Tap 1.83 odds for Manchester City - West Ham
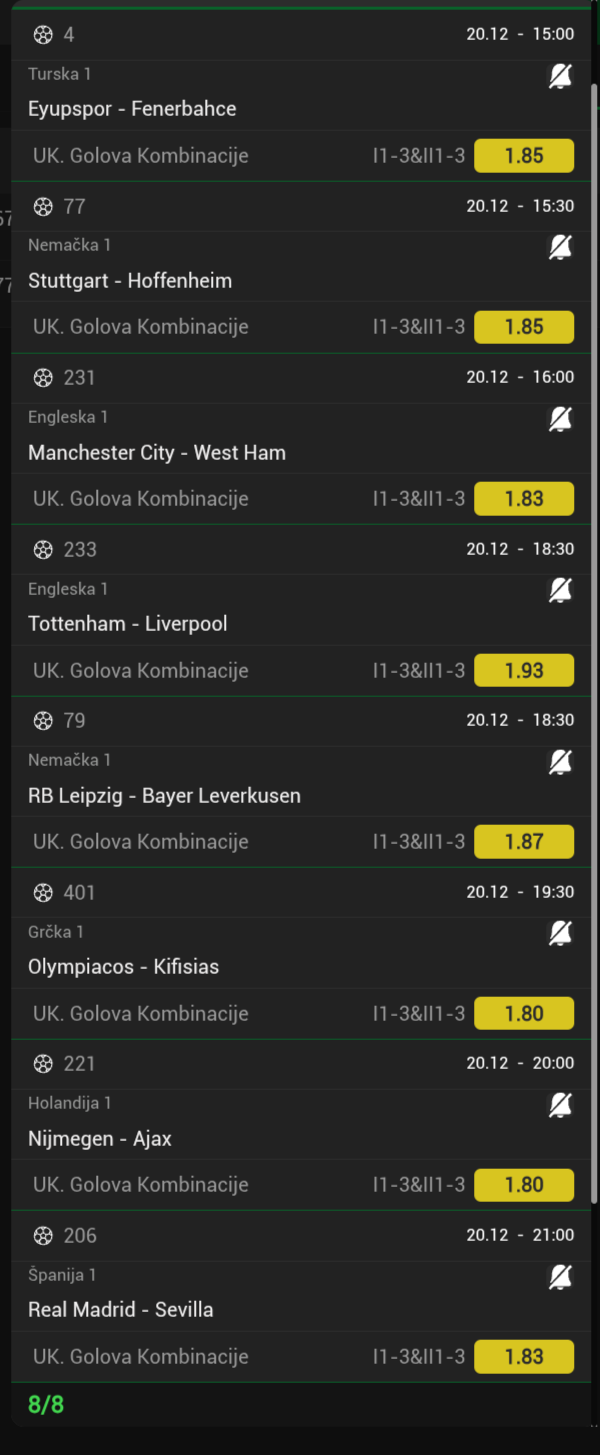Viewport: 600px width, 1455px height. click(524, 499)
